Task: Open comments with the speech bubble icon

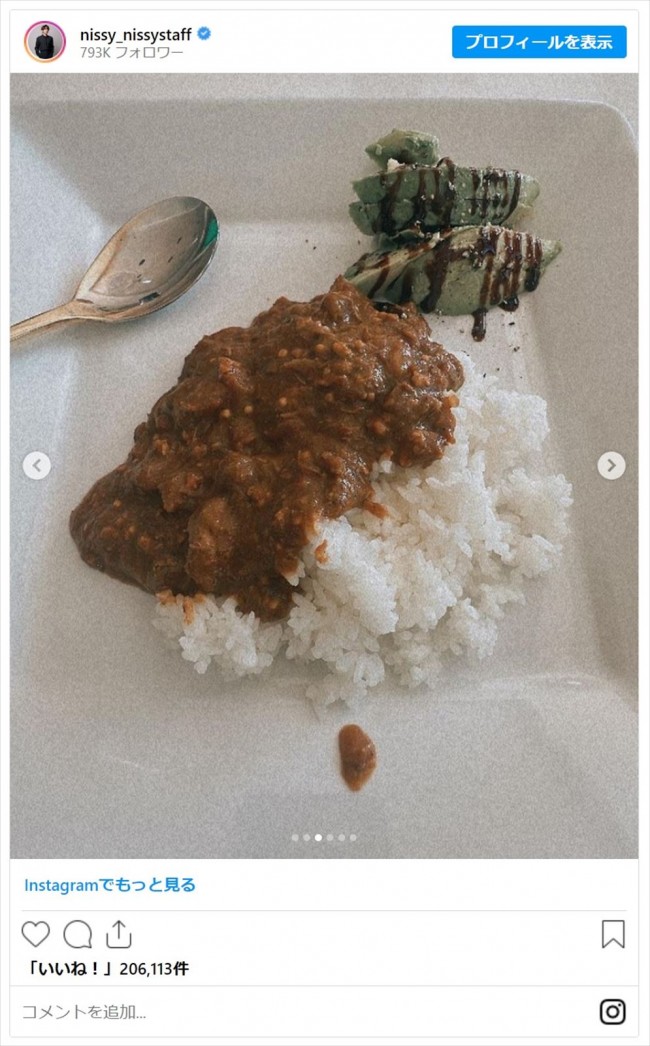Action: tap(78, 934)
